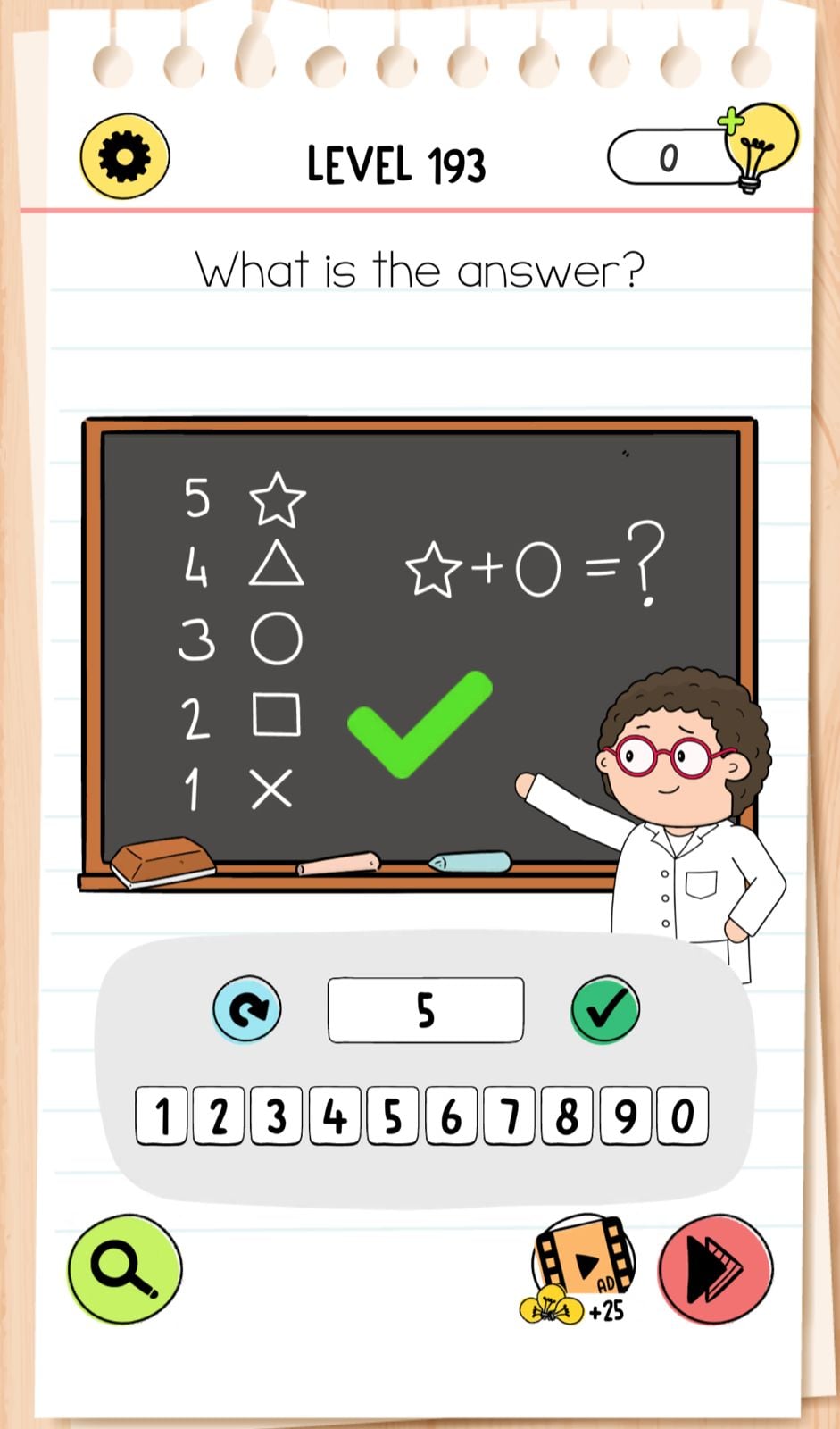The image size is (840, 1429).
Task: Submit the answer with the checkmark
Action: pyautogui.click(x=605, y=1009)
